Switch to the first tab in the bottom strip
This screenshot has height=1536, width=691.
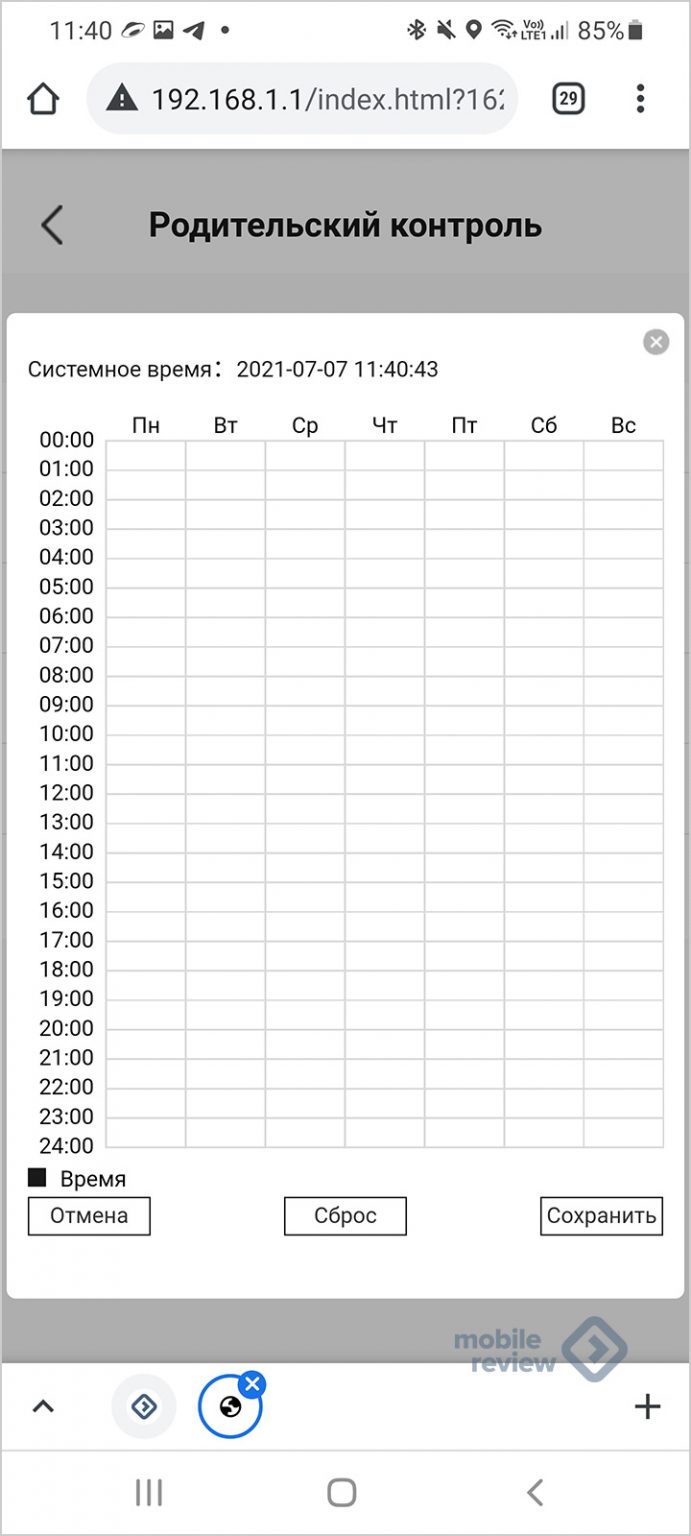tap(144, 1407)
